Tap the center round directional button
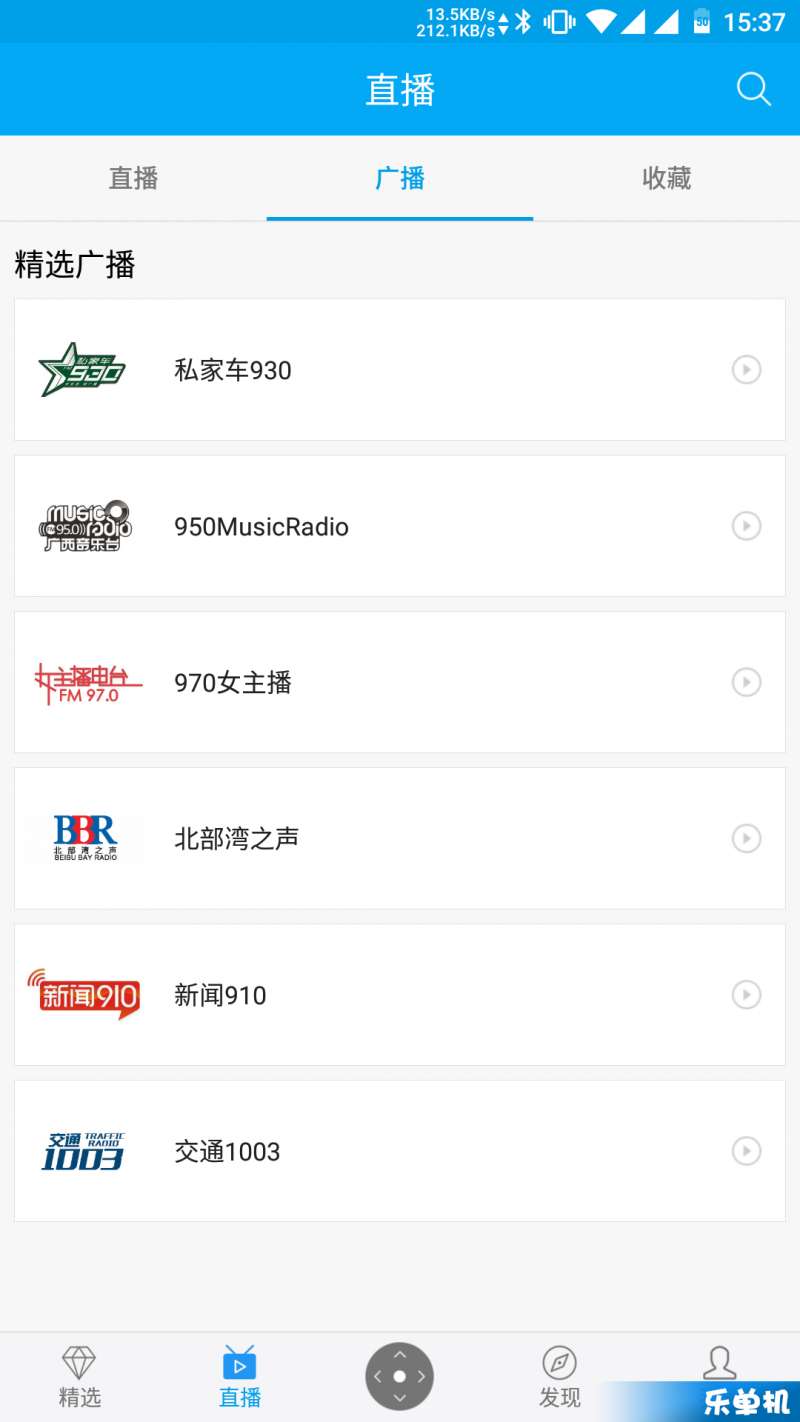Viewport: 800px width, 1422px height. (400, 1377)
